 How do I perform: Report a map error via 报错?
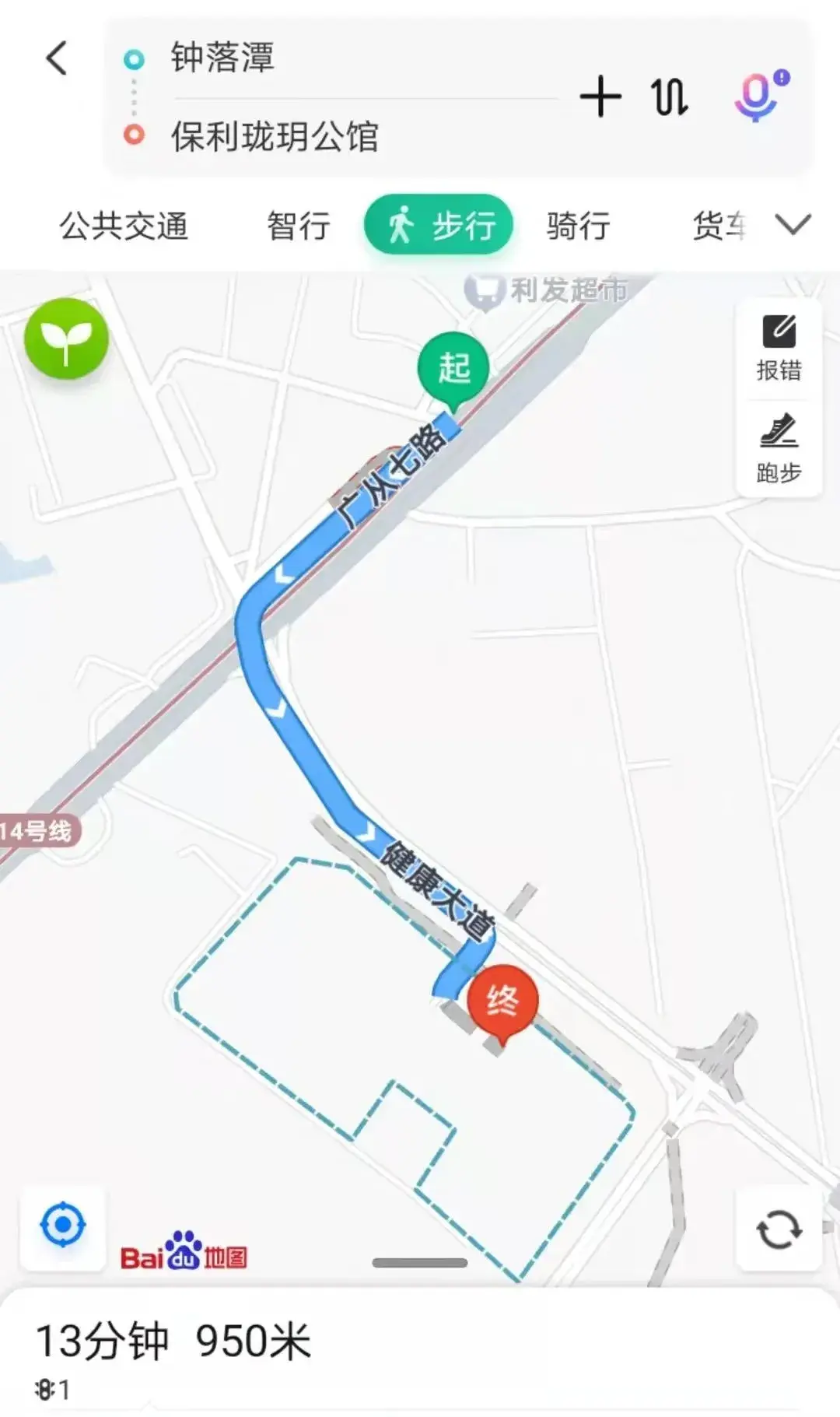tap(779, 349)
